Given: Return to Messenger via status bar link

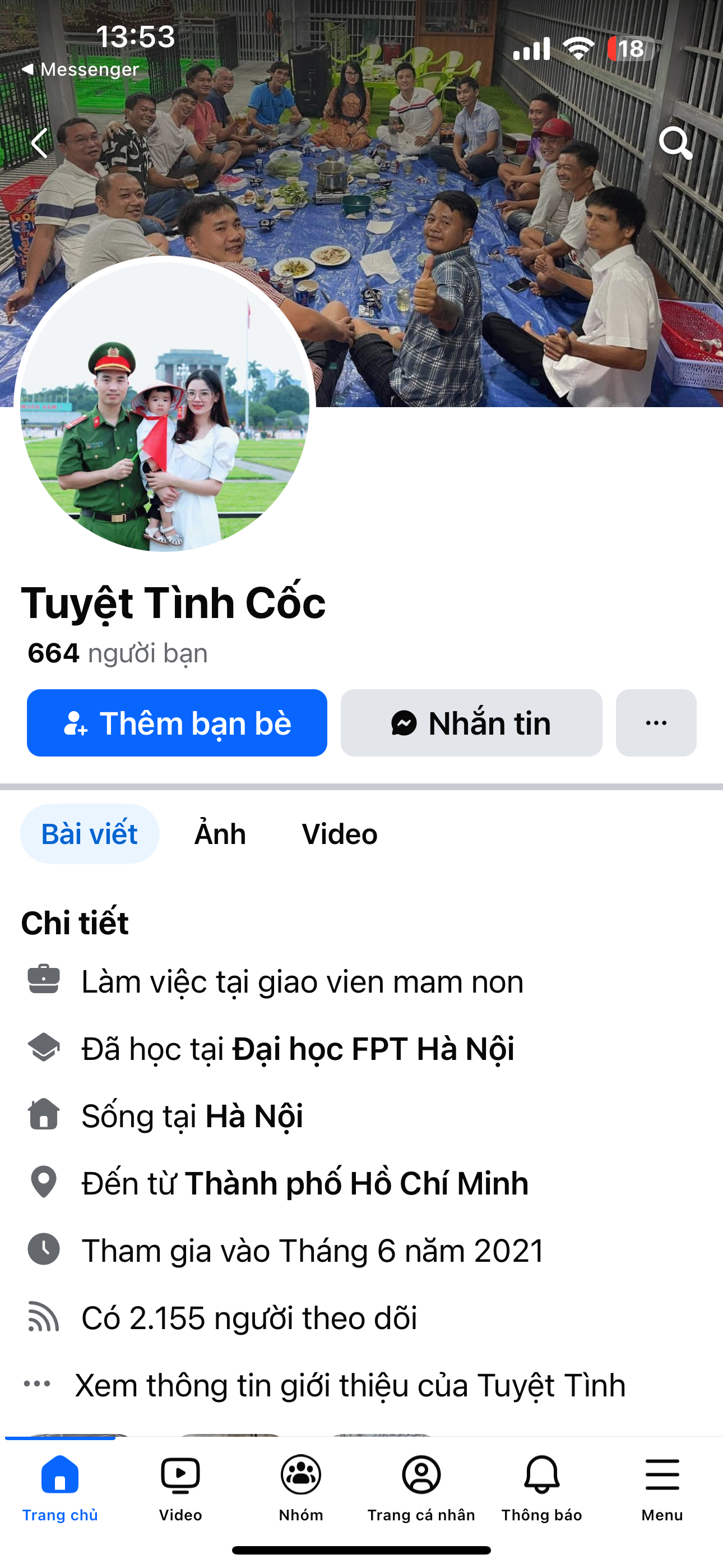Looking at the screenshot, I should 80,70.
